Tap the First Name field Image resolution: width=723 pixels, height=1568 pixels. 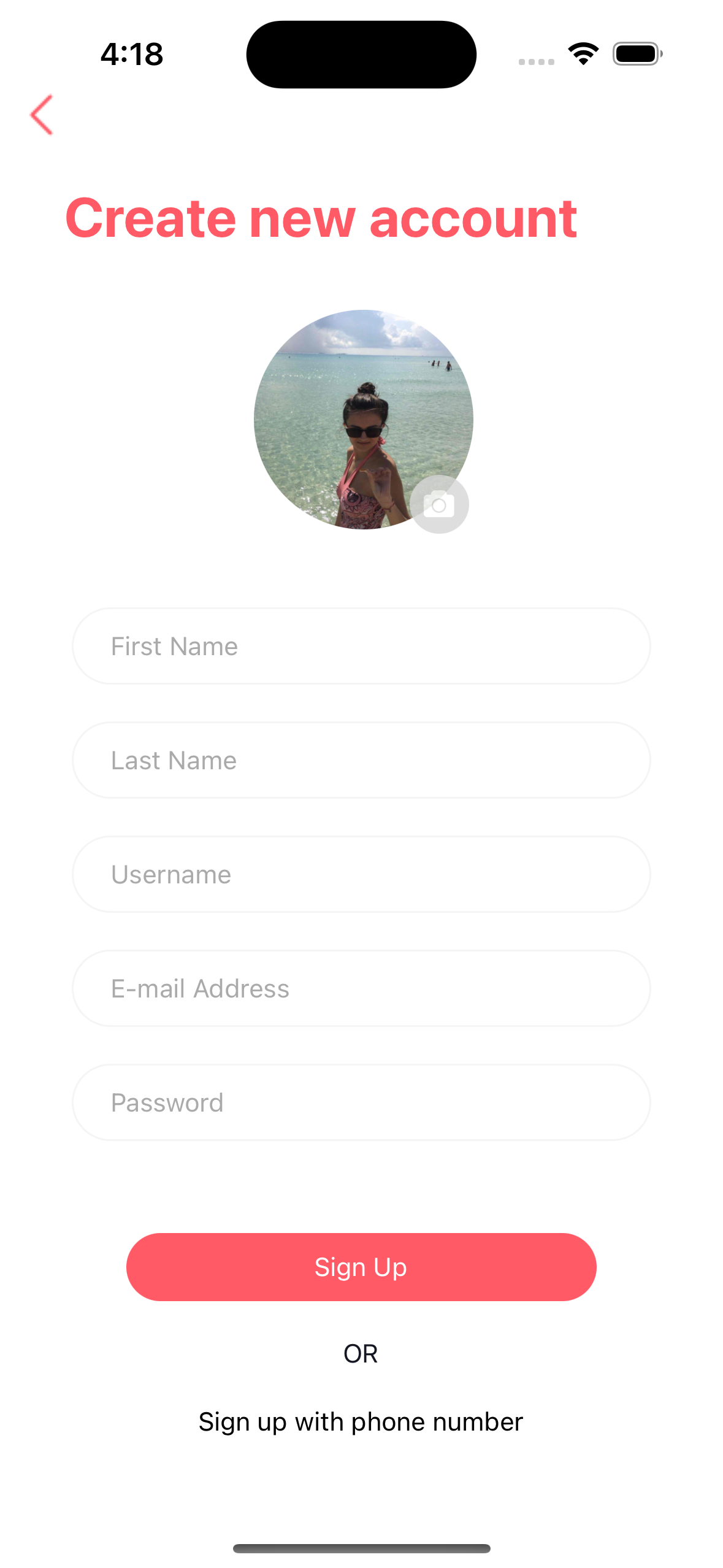(361, 645)
